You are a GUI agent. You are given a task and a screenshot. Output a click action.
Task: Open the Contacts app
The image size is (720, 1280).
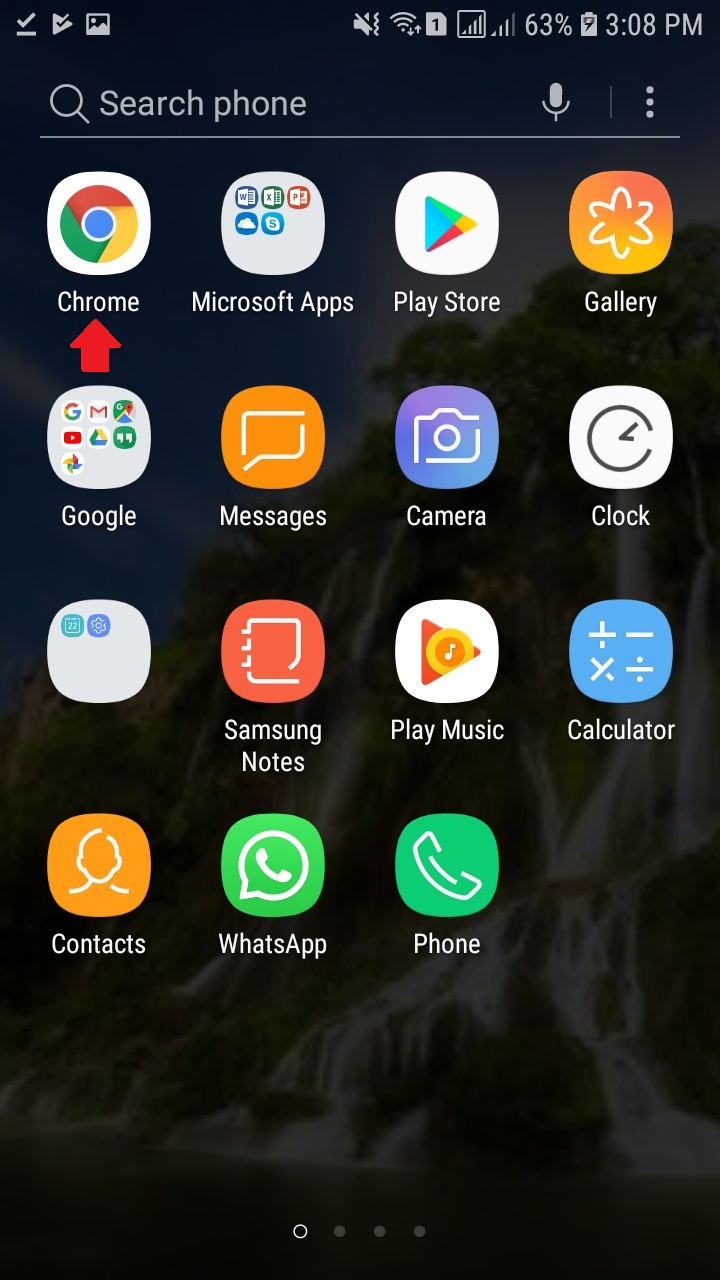point(99,865)
